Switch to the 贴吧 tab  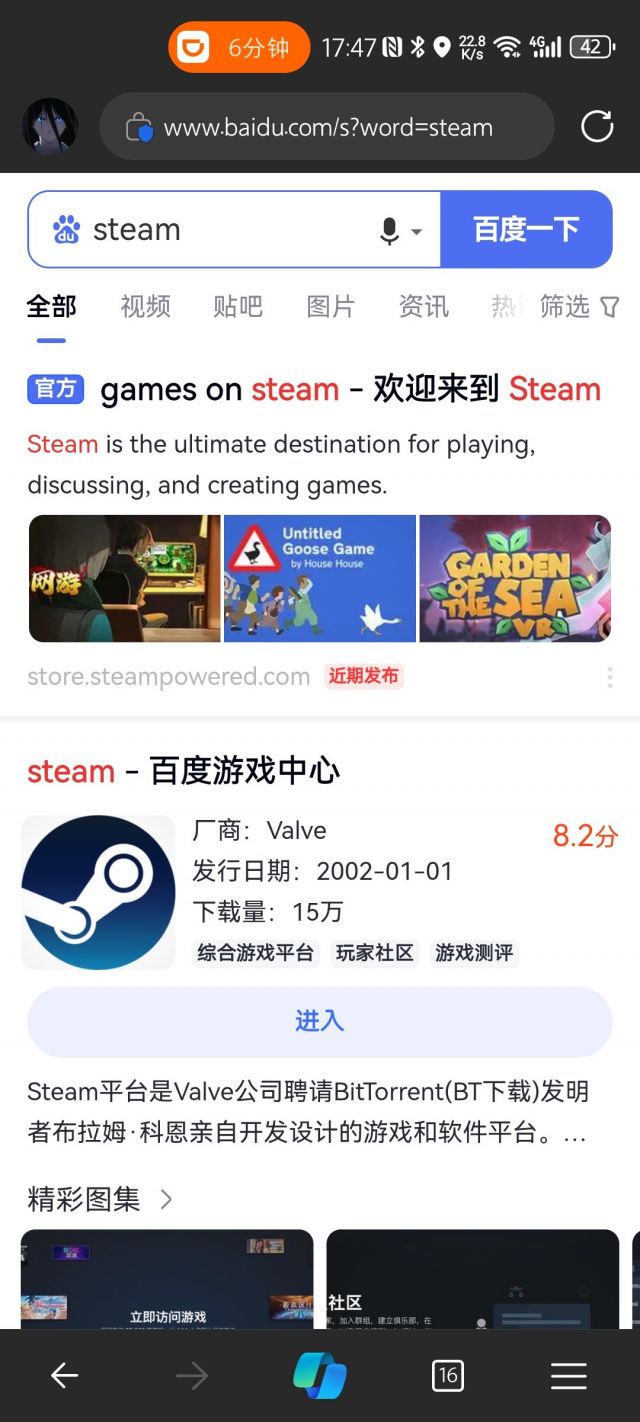[238, 306]
